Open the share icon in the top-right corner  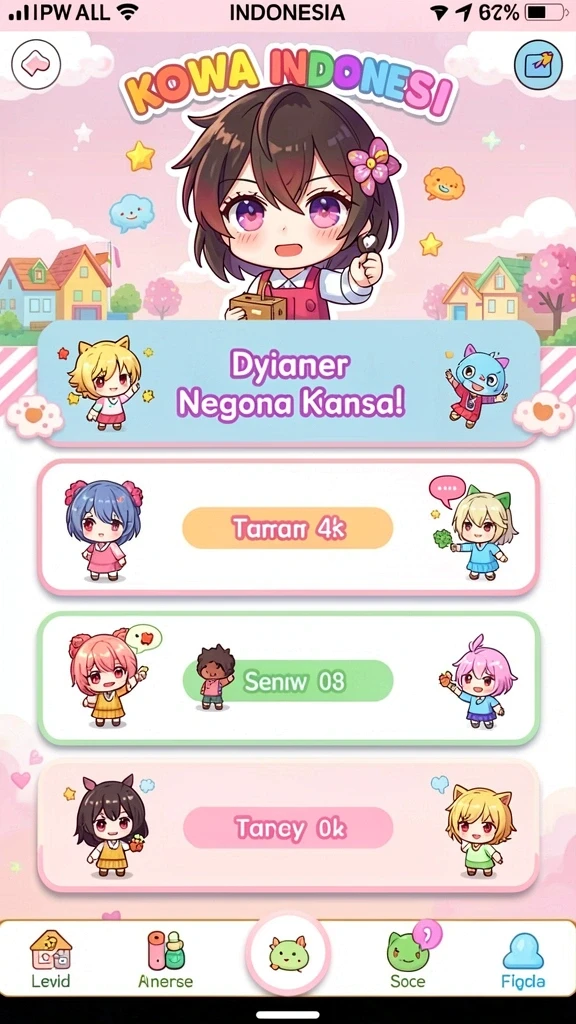click(538, 65)
